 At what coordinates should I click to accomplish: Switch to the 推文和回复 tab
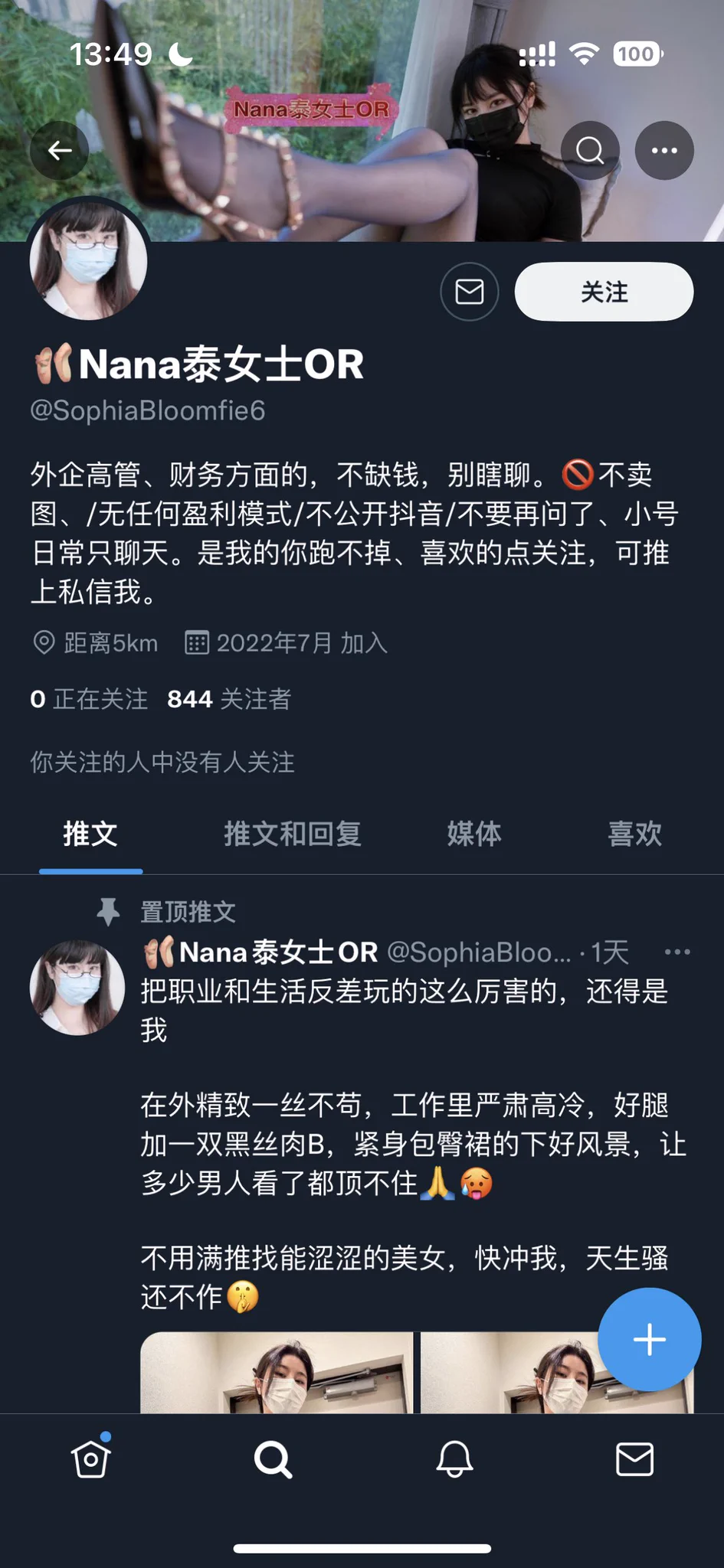(x=292, y=834)
